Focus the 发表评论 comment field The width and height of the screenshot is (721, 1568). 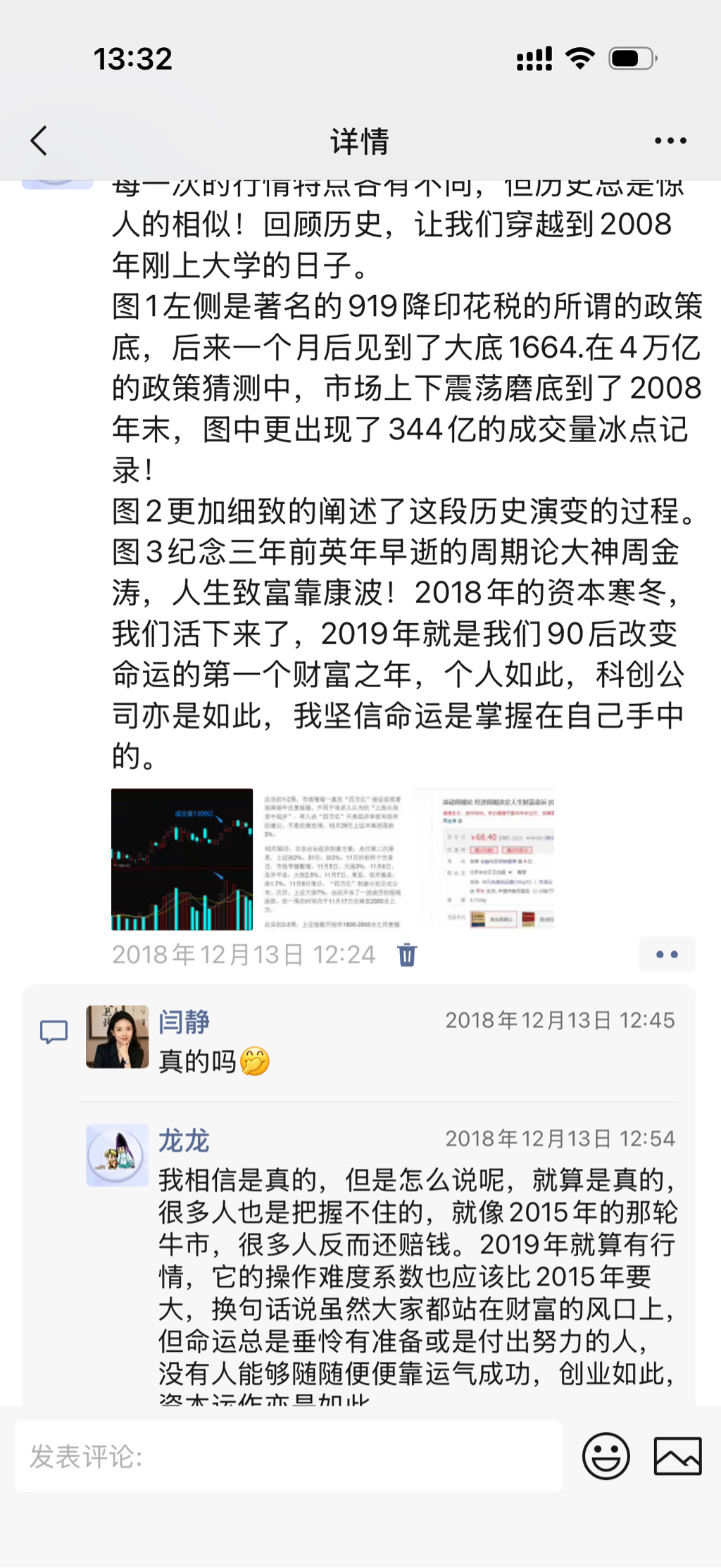289,1456
